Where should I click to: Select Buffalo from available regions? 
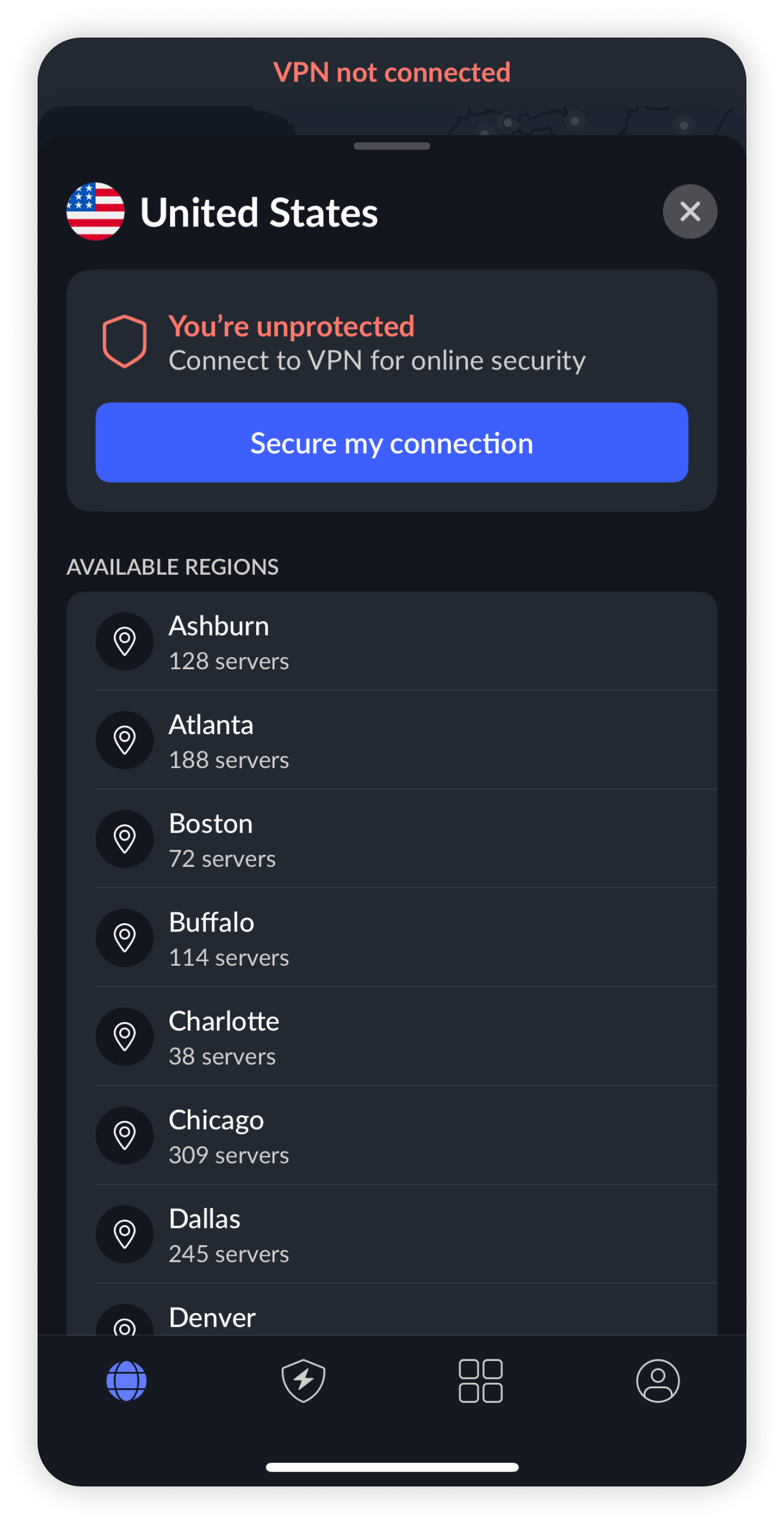391,938
